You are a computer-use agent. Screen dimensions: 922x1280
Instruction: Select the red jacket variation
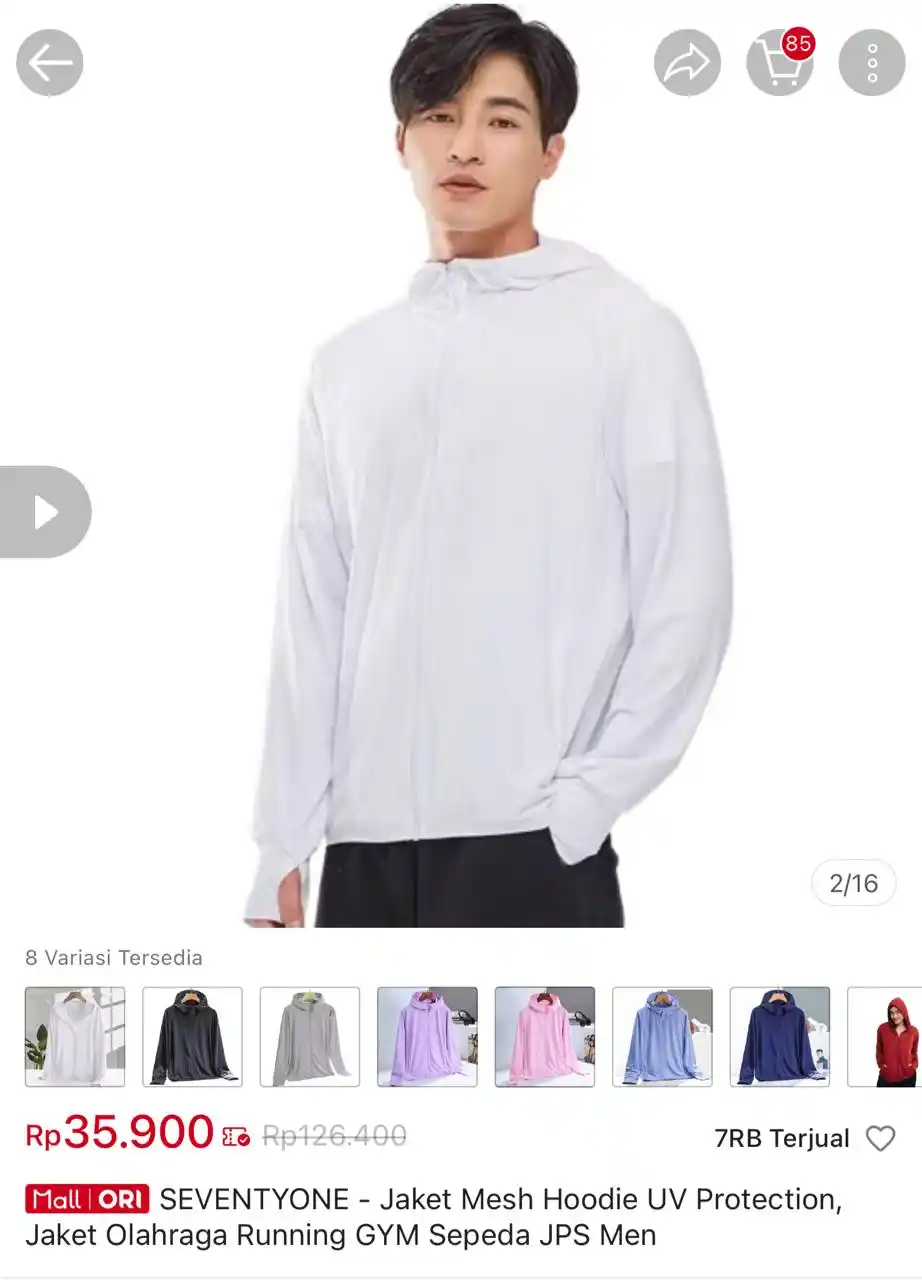pyautogui.click(x=886, y=1036)
